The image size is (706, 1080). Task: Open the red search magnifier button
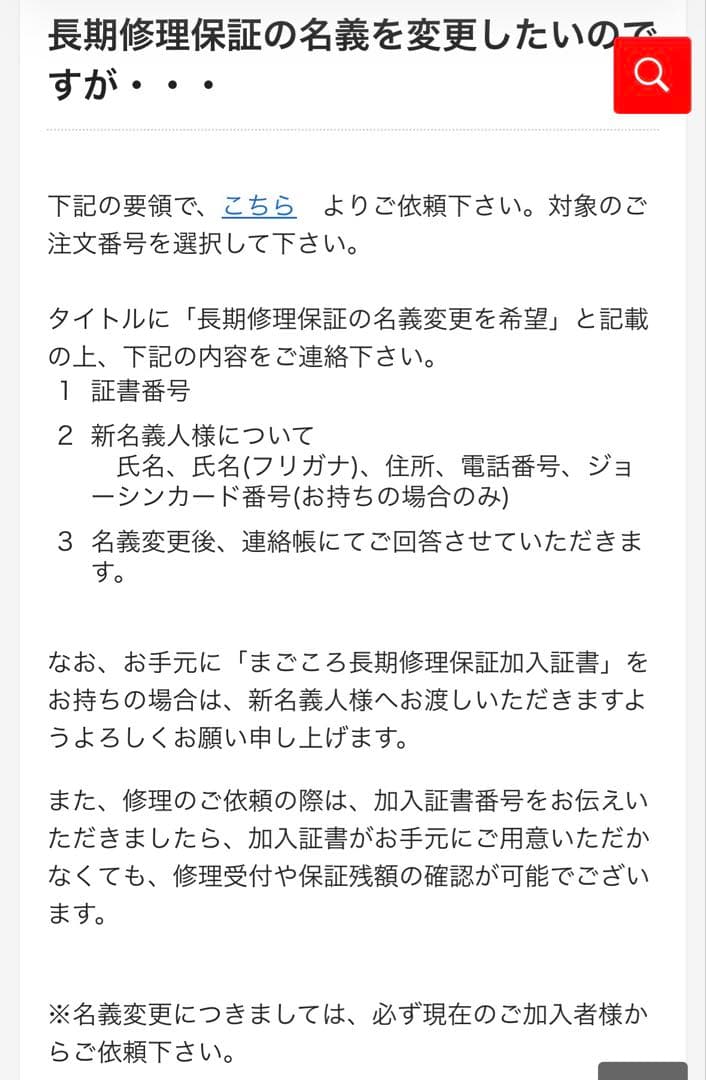coord(652,75)
